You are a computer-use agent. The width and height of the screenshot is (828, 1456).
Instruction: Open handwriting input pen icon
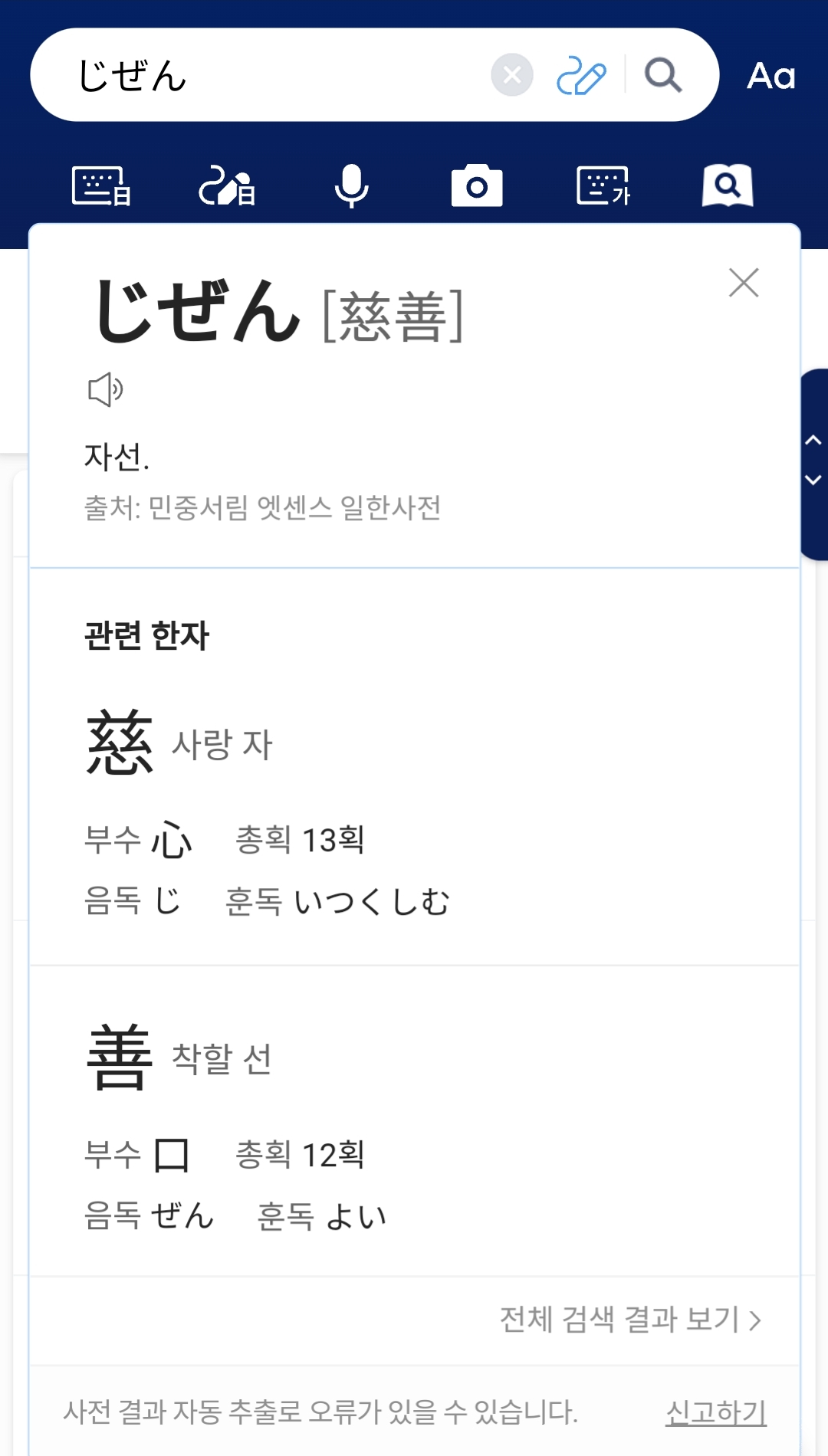coord(581,75)
